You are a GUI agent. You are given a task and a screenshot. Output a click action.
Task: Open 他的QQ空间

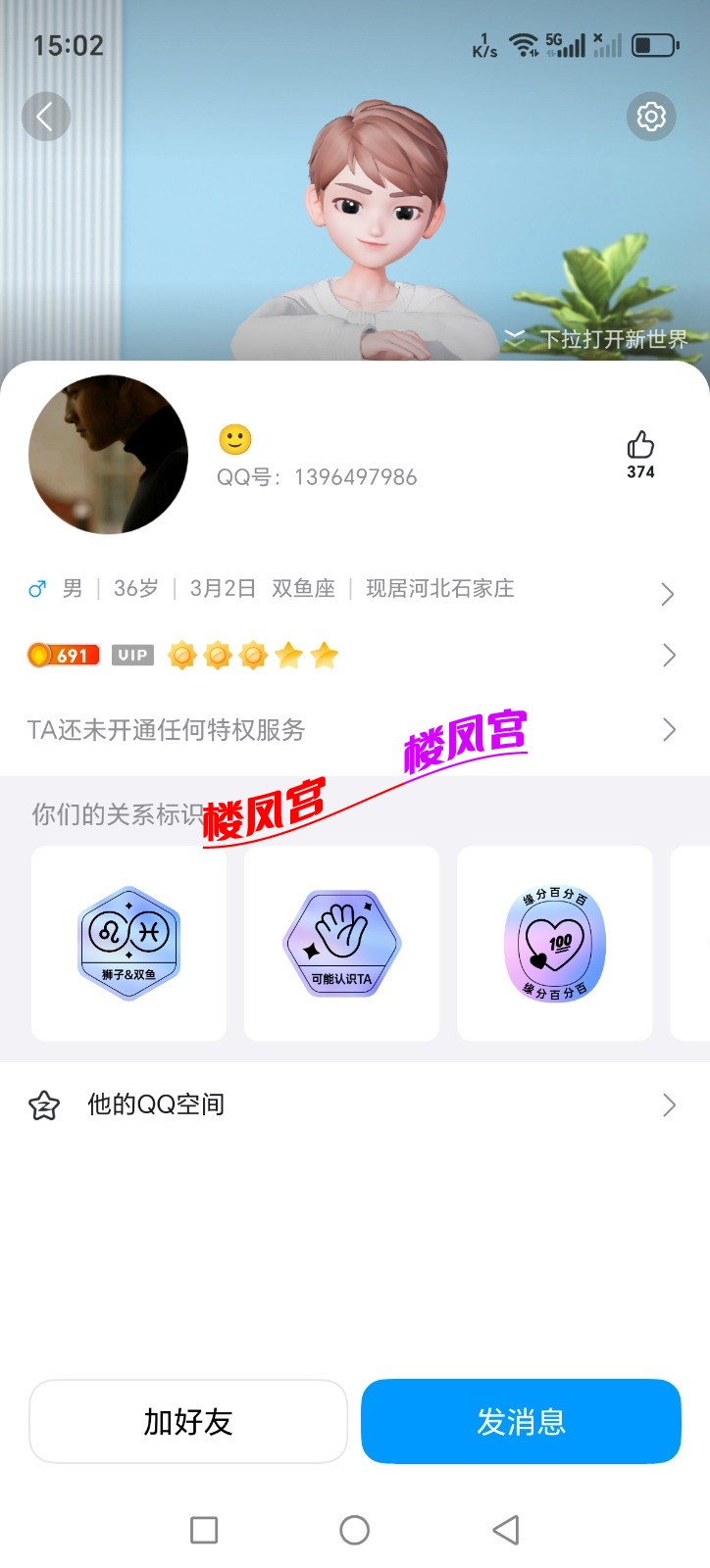click(x=353, y=1105)
